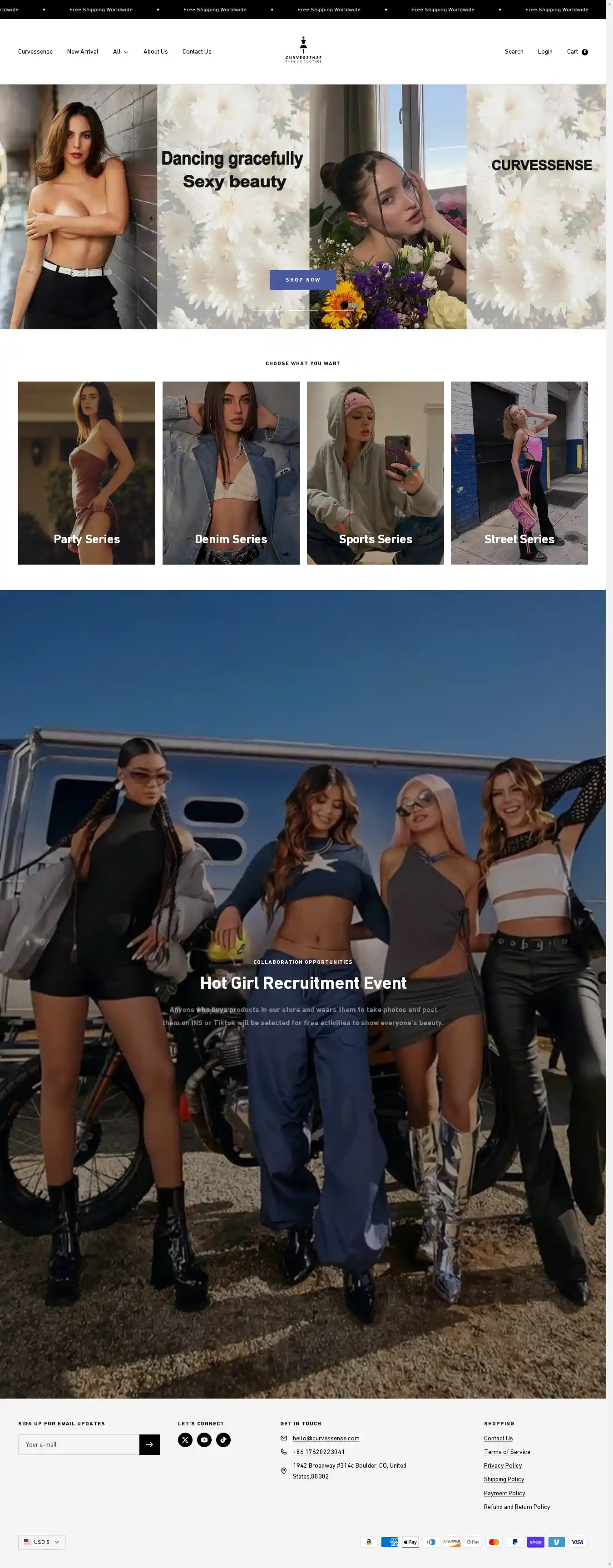
Task: Open Search in the header
Action: click(x=514, y=52)
